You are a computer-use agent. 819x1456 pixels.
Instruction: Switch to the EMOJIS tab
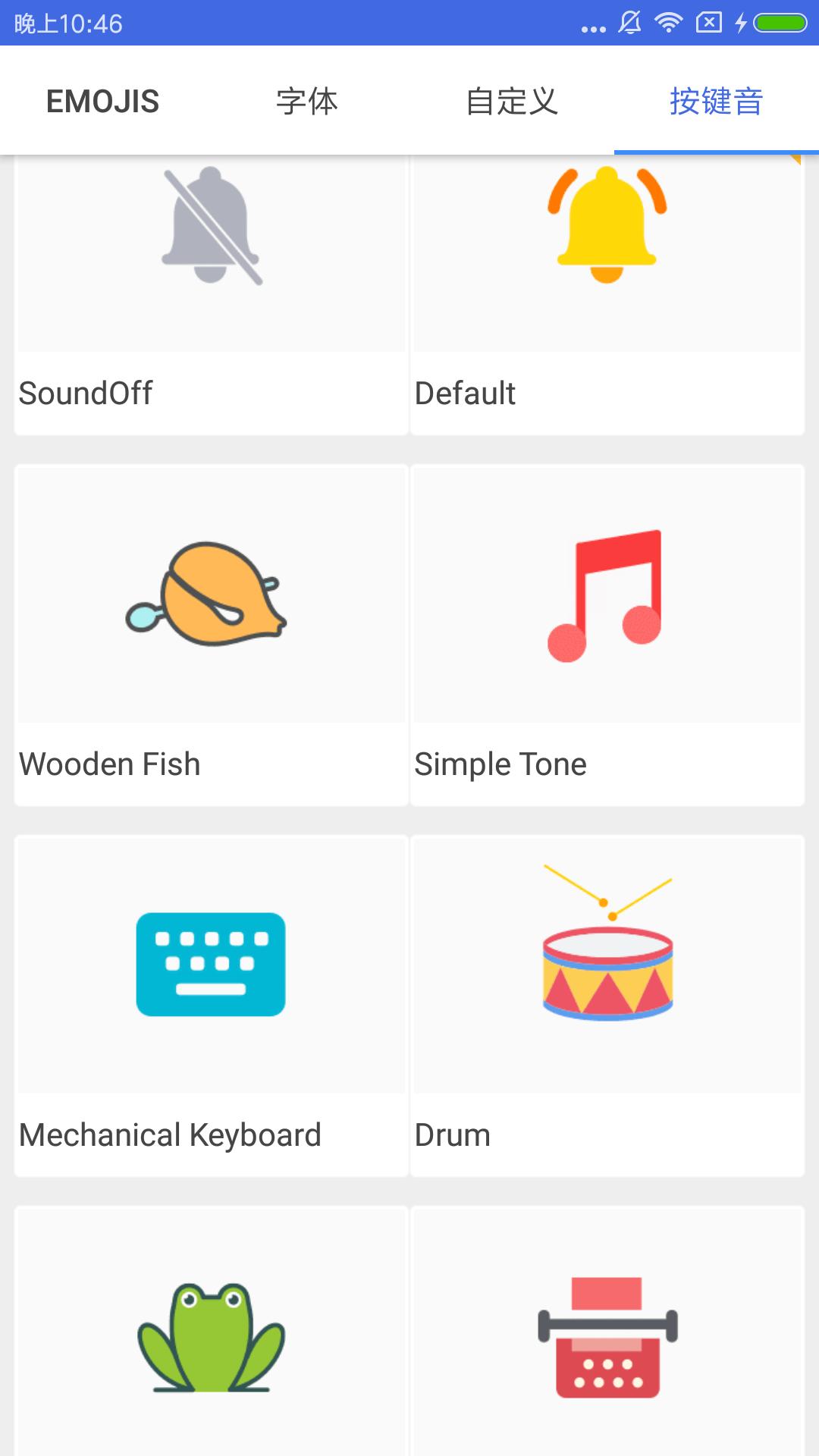102,101
